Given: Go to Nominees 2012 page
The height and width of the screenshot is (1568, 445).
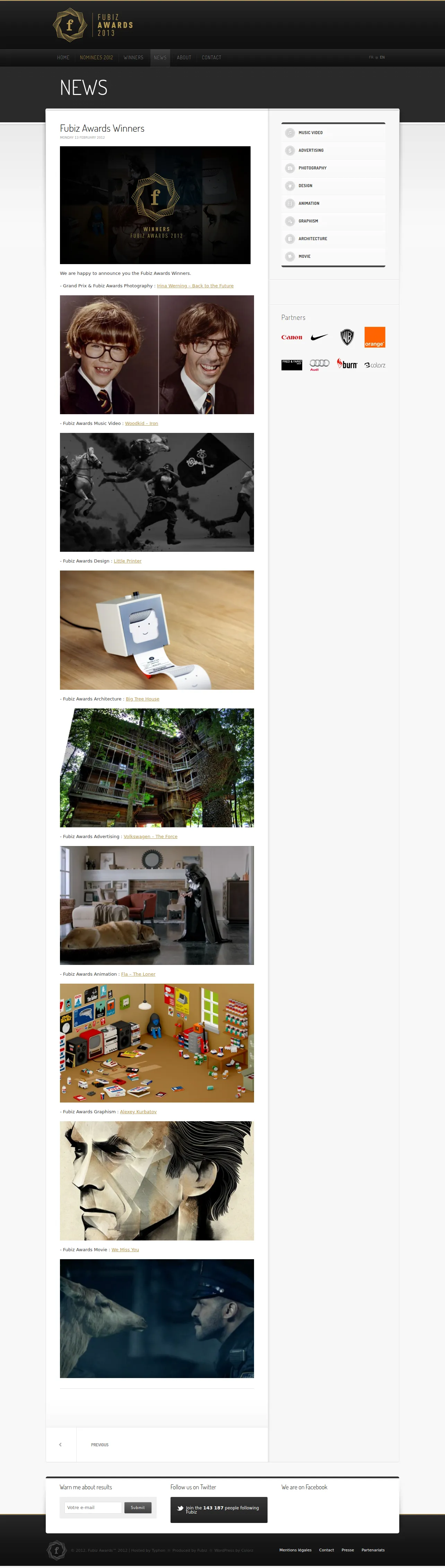Looking at the screenshot, I should tap(96, 58).
